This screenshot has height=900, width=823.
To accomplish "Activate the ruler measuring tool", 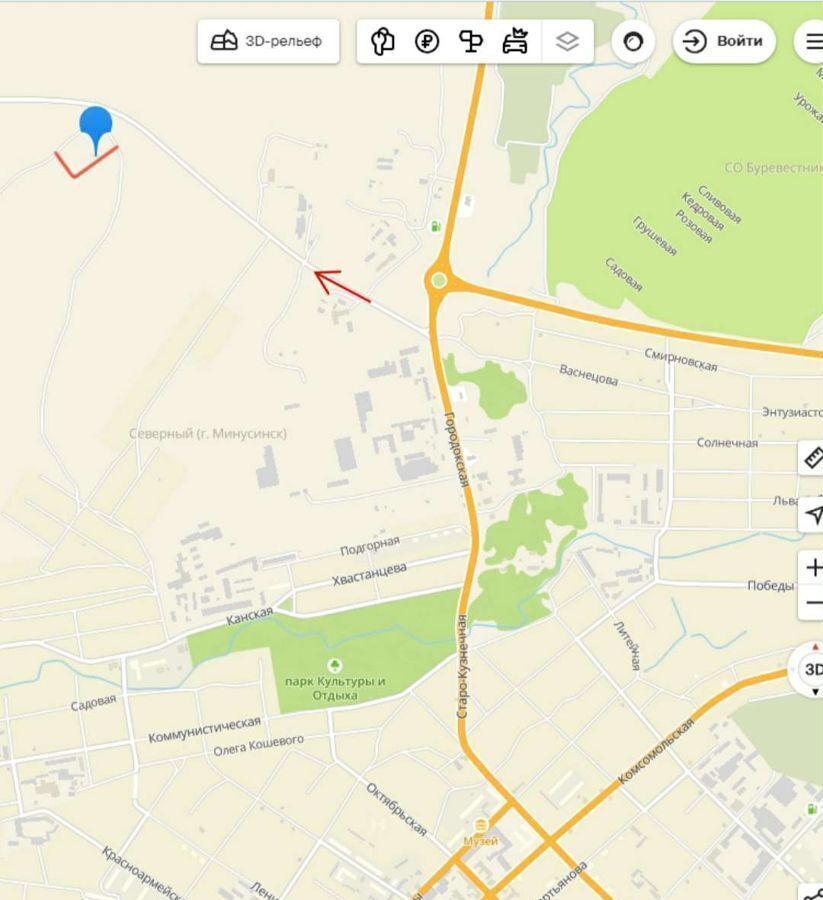I will click(813, 458).
